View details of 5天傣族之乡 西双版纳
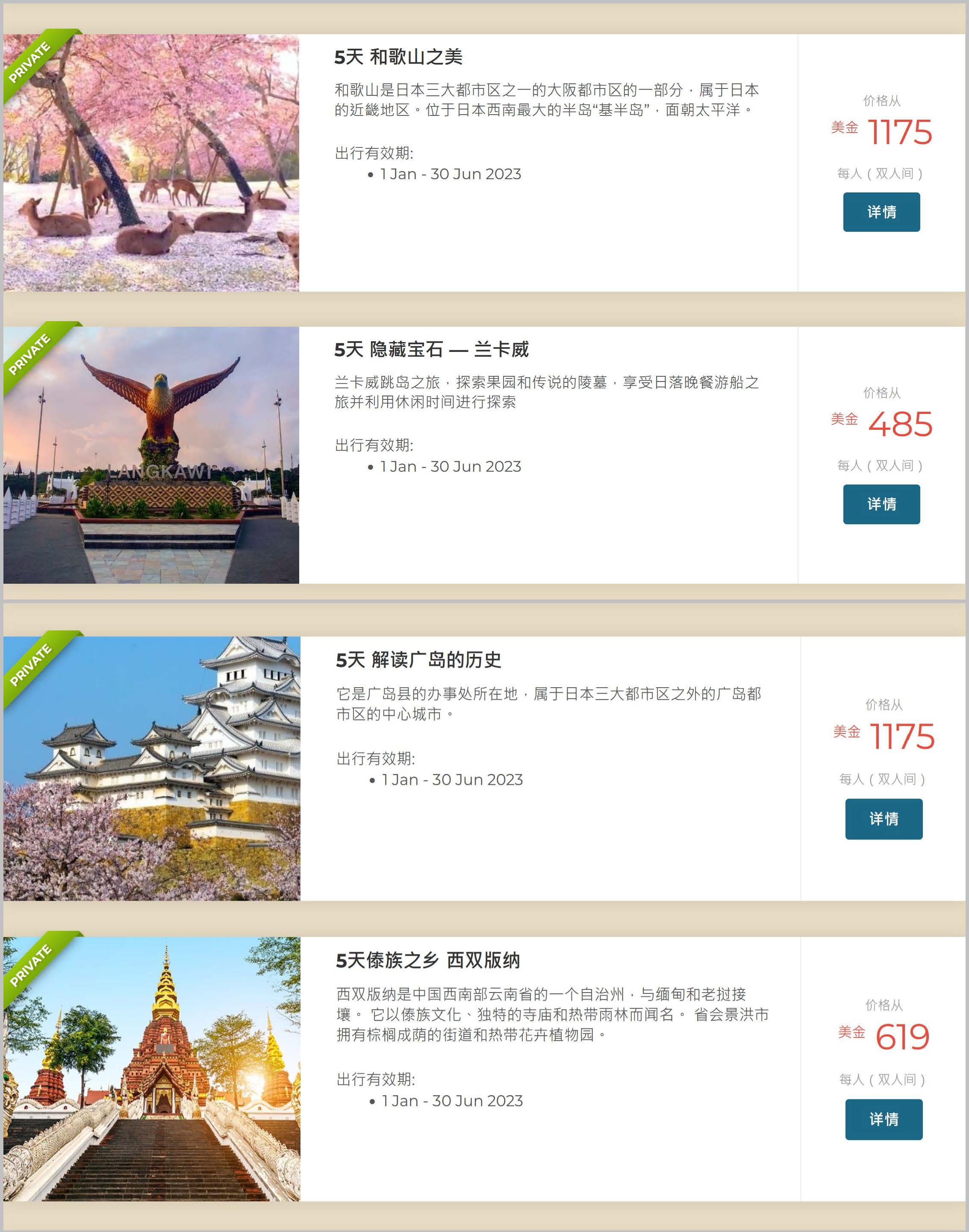 884,1119
